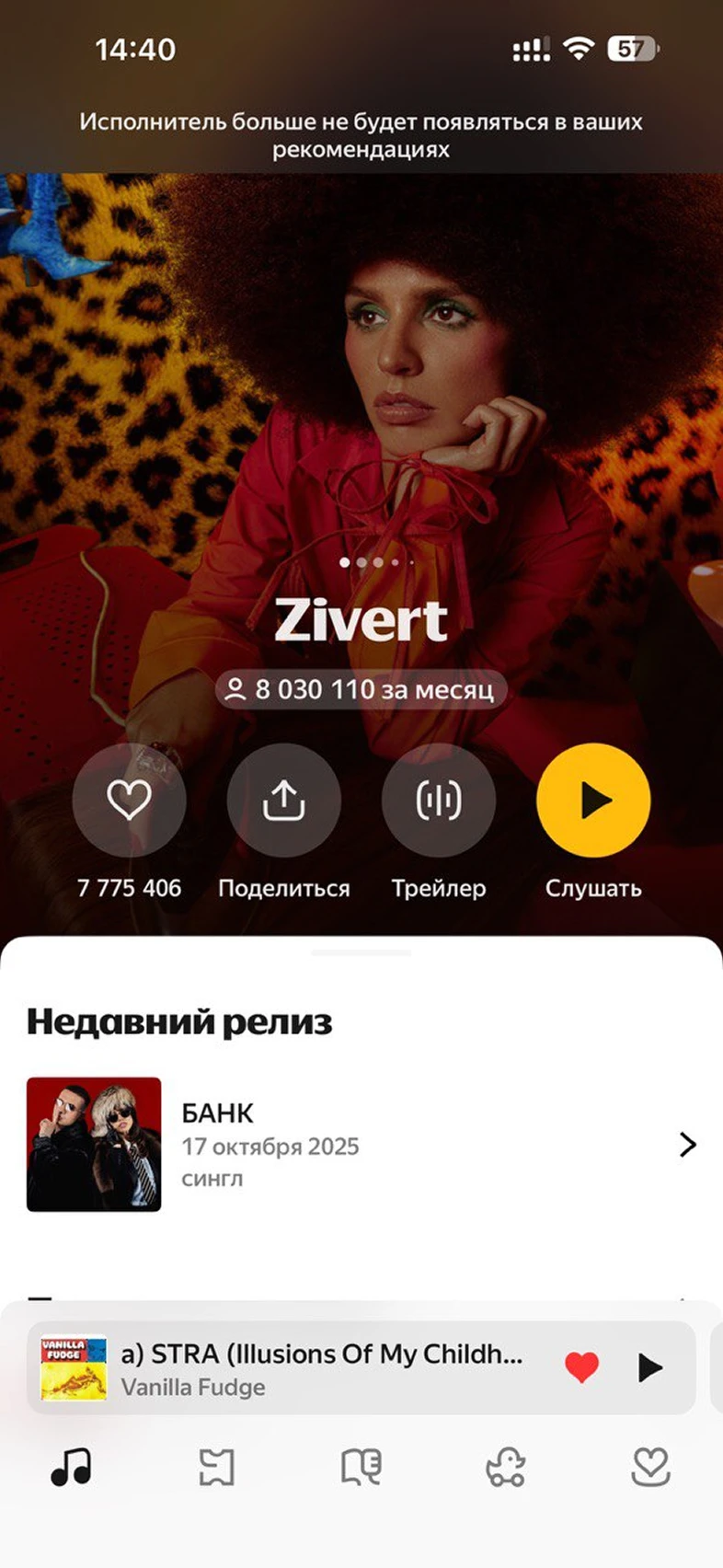Open БАНК single via its album cover
Image resolution: width=723 pixels, height=1568 pixels.
point(94,1146)
